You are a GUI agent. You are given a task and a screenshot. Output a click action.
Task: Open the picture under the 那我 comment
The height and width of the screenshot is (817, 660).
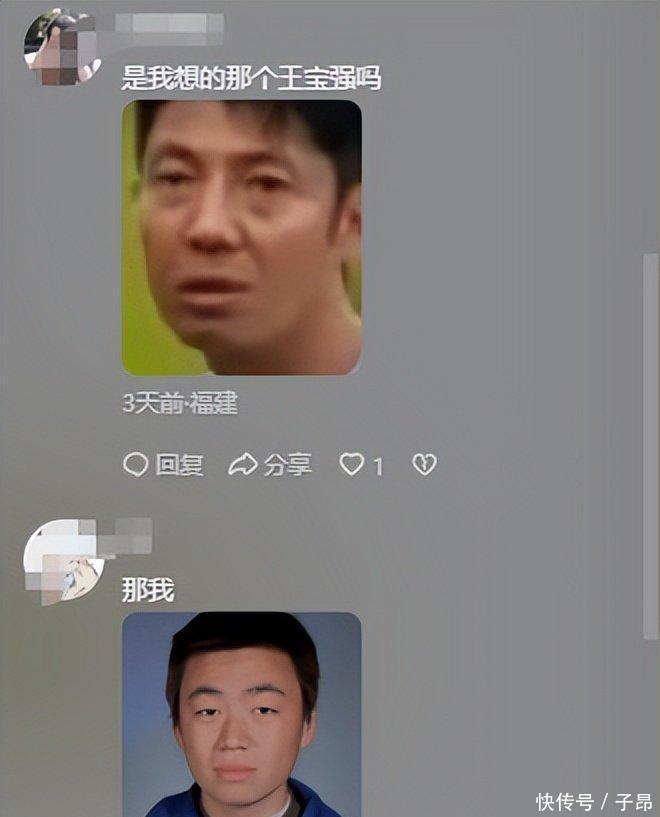point(241,713)
